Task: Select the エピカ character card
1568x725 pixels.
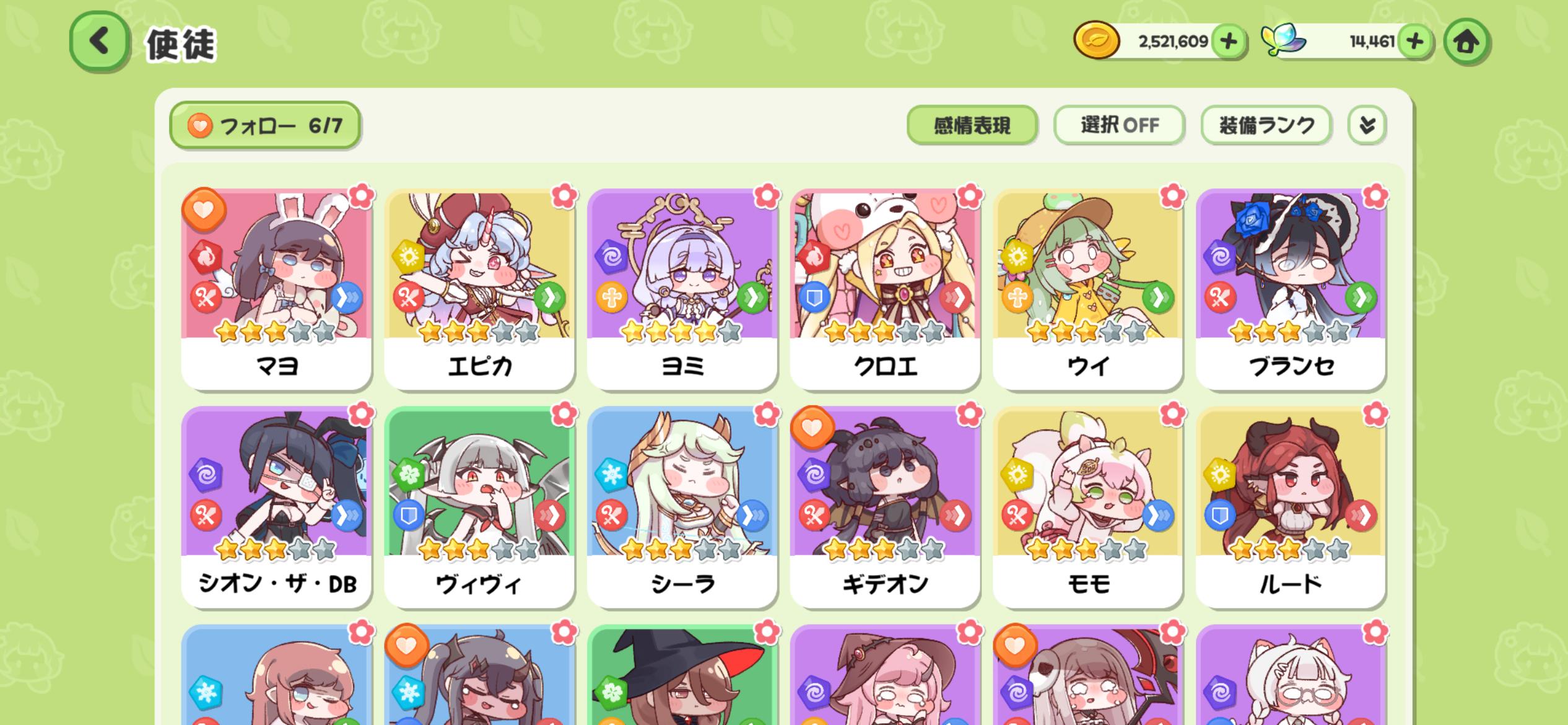Action: tap(479, 289)
